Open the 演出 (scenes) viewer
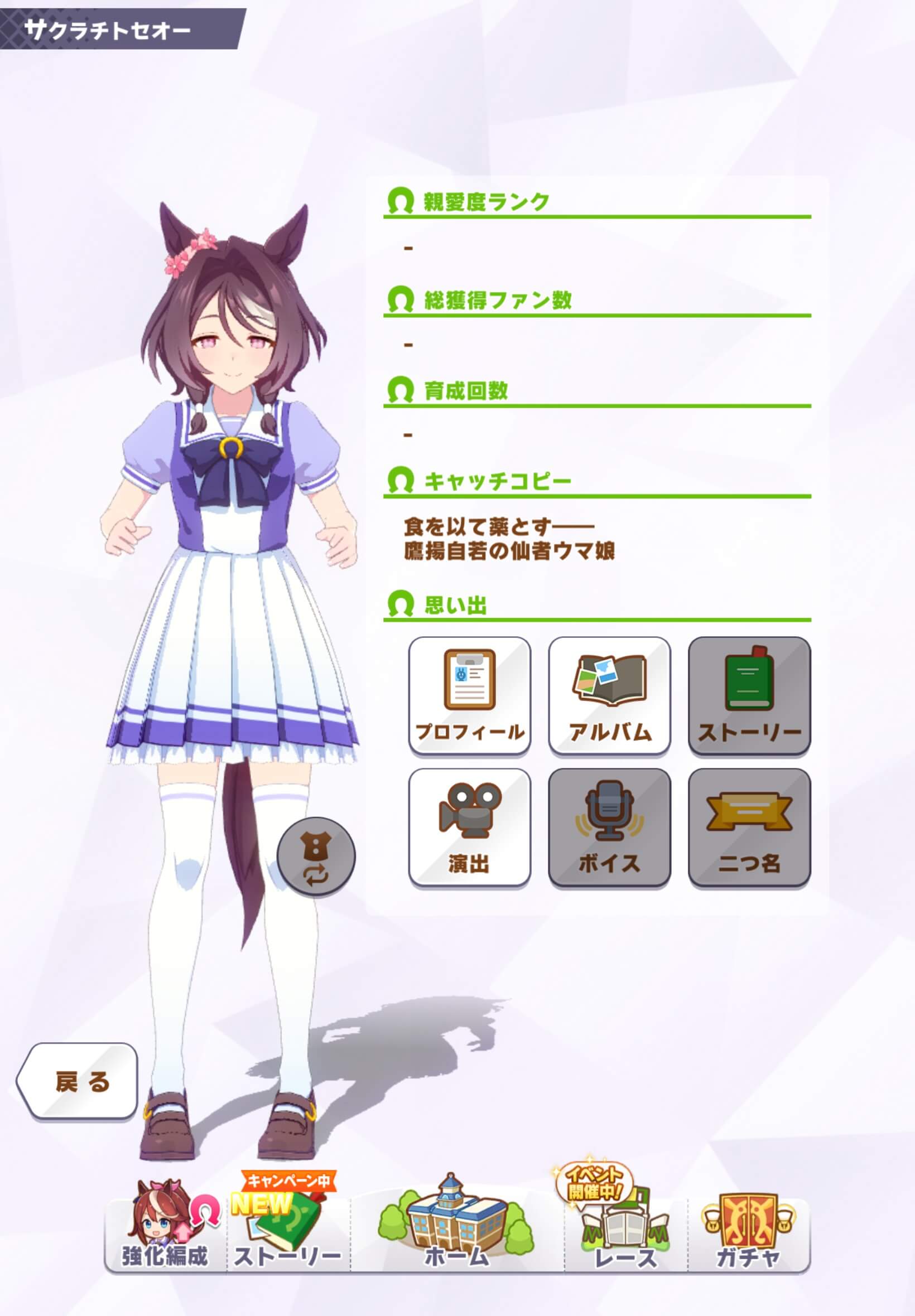 (x=469, y=828)
